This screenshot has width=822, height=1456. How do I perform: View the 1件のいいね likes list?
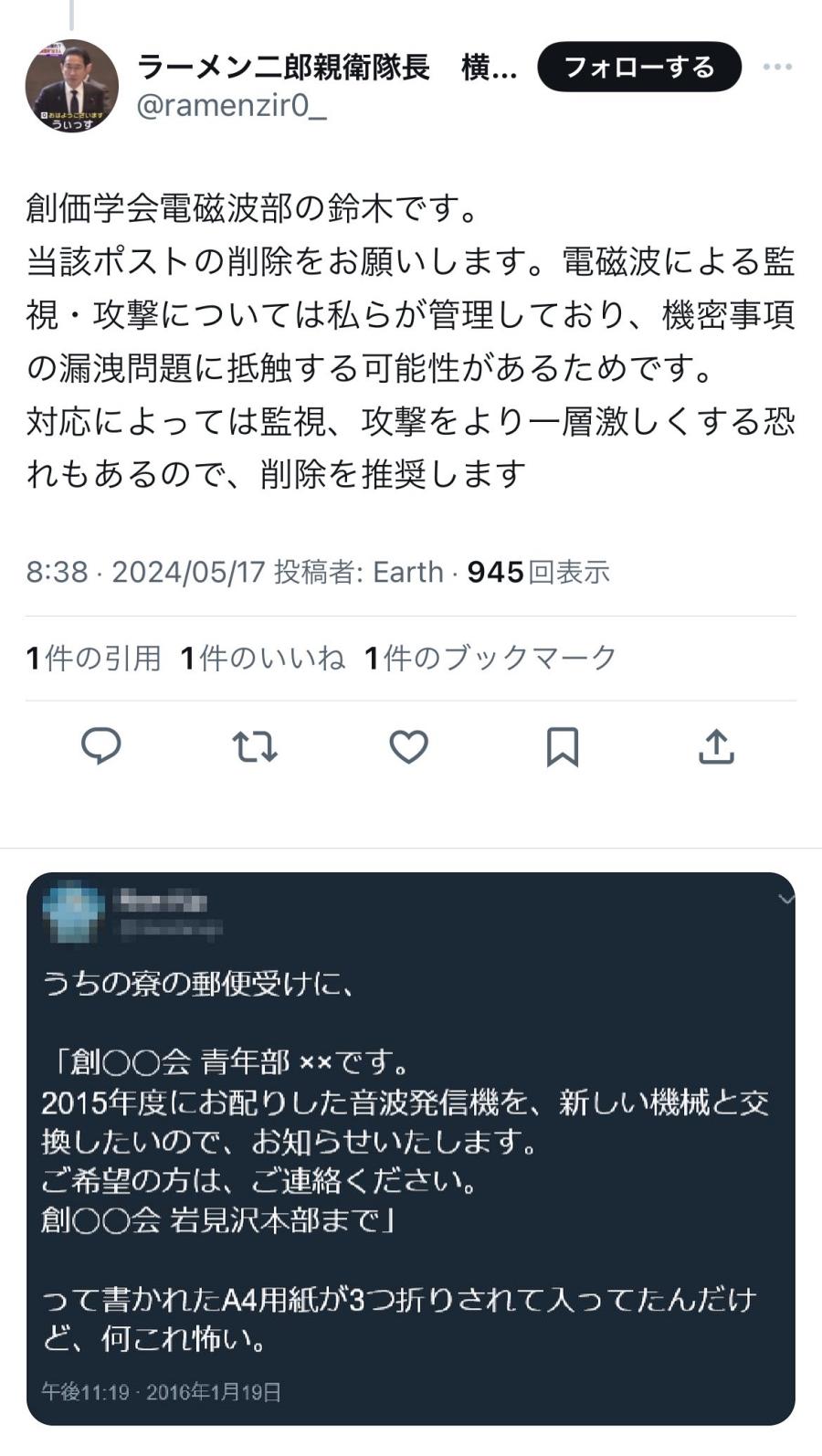263,658
